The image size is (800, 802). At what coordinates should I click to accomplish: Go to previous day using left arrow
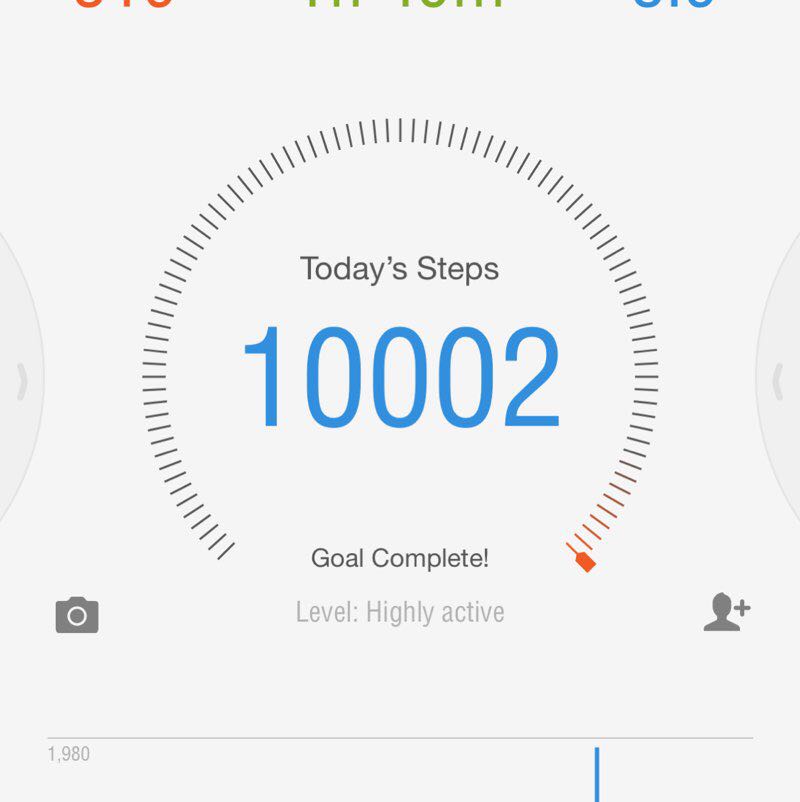pos(21,382)
